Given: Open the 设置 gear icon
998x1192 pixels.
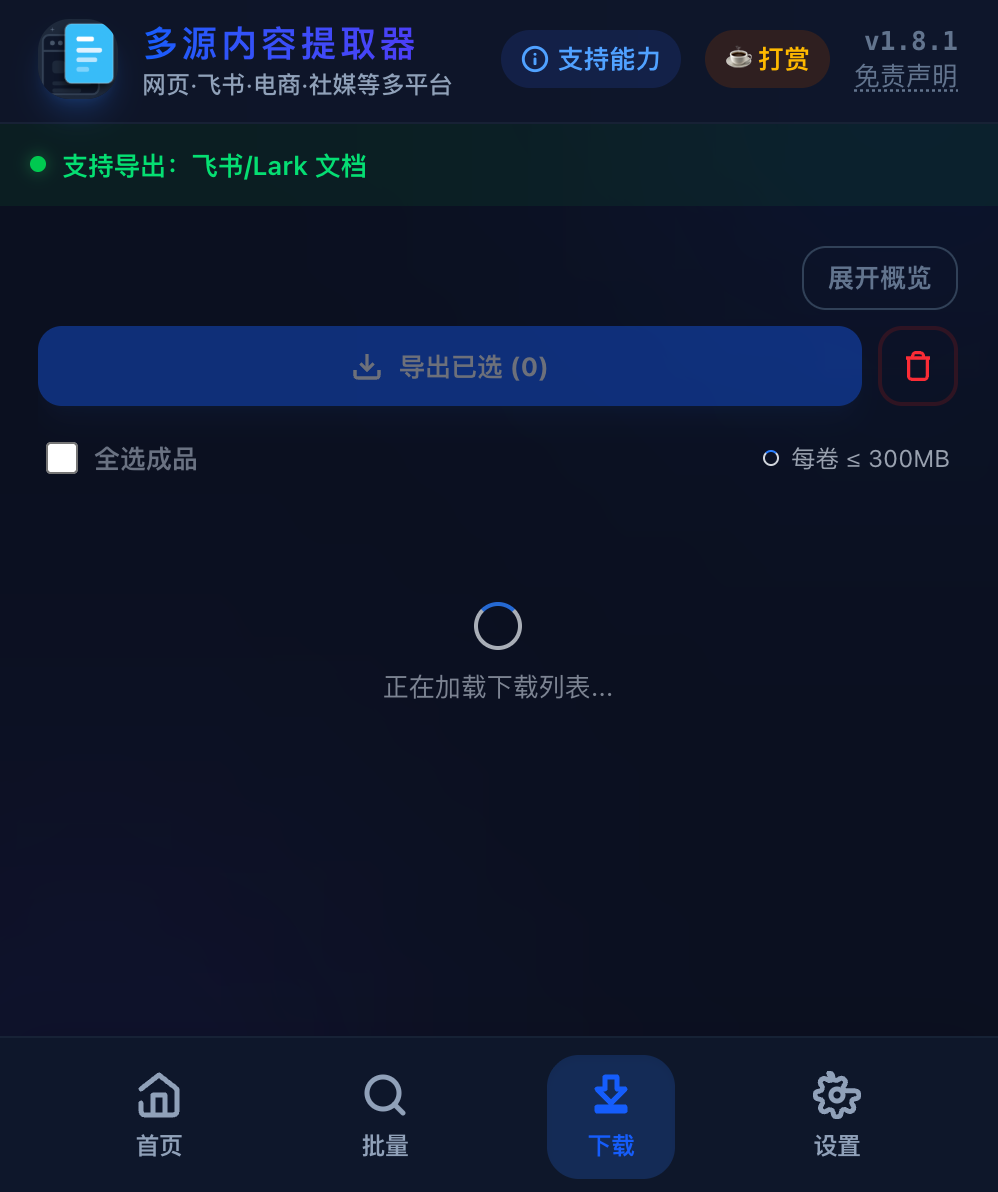Looking at the screenshot, I should [836, 1094].
